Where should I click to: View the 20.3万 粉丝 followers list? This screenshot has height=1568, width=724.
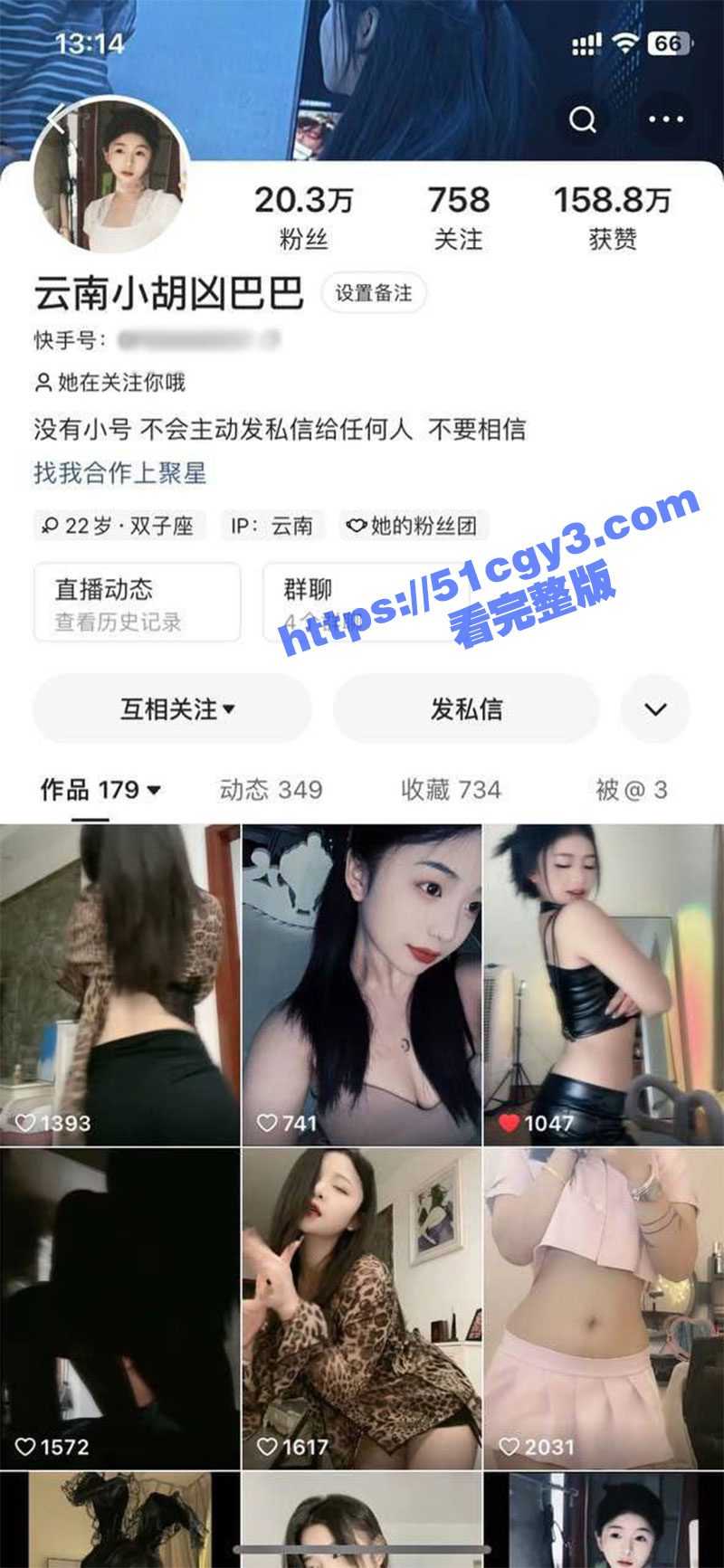303,217
